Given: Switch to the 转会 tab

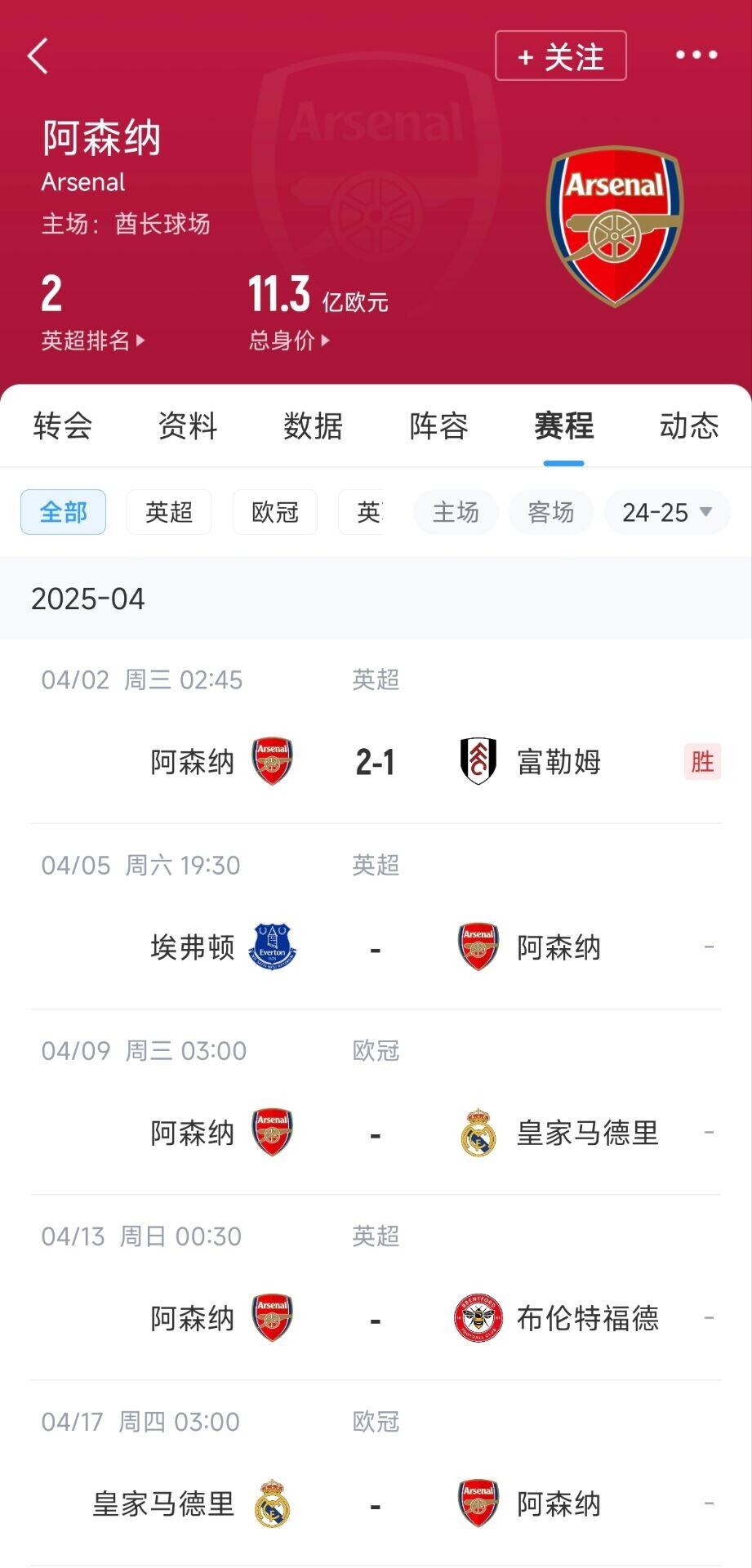Looking at the screenshot, I should (x=63, y=426).
